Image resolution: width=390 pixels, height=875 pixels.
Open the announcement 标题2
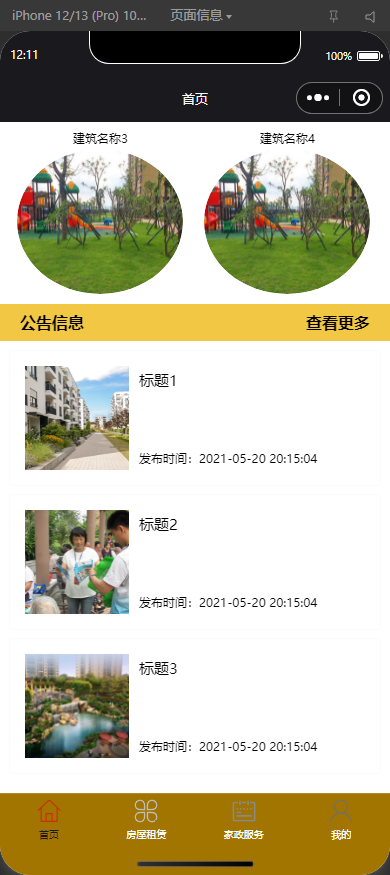[195, 562]
